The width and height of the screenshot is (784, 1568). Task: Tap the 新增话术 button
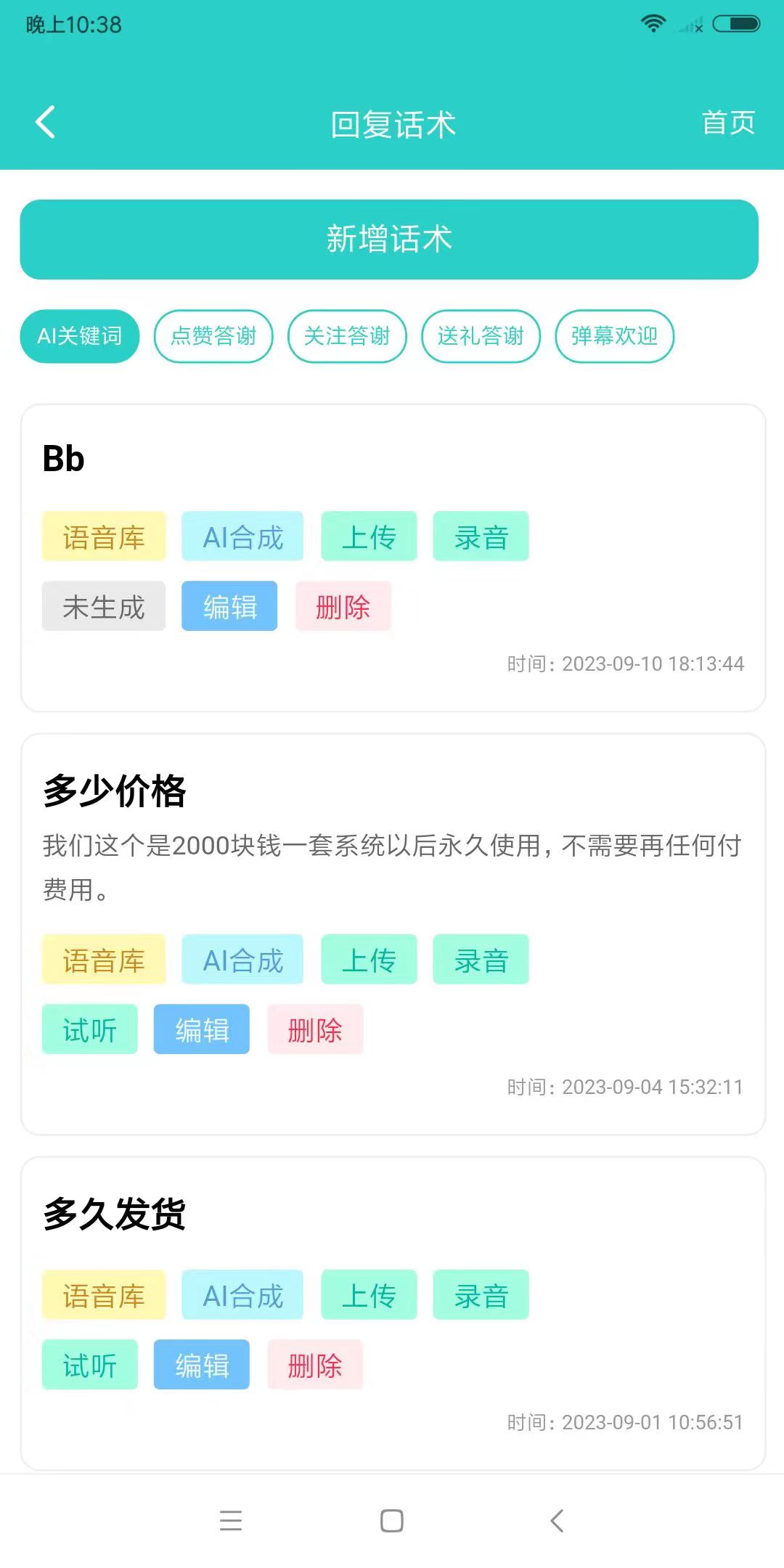pos(389,240)
